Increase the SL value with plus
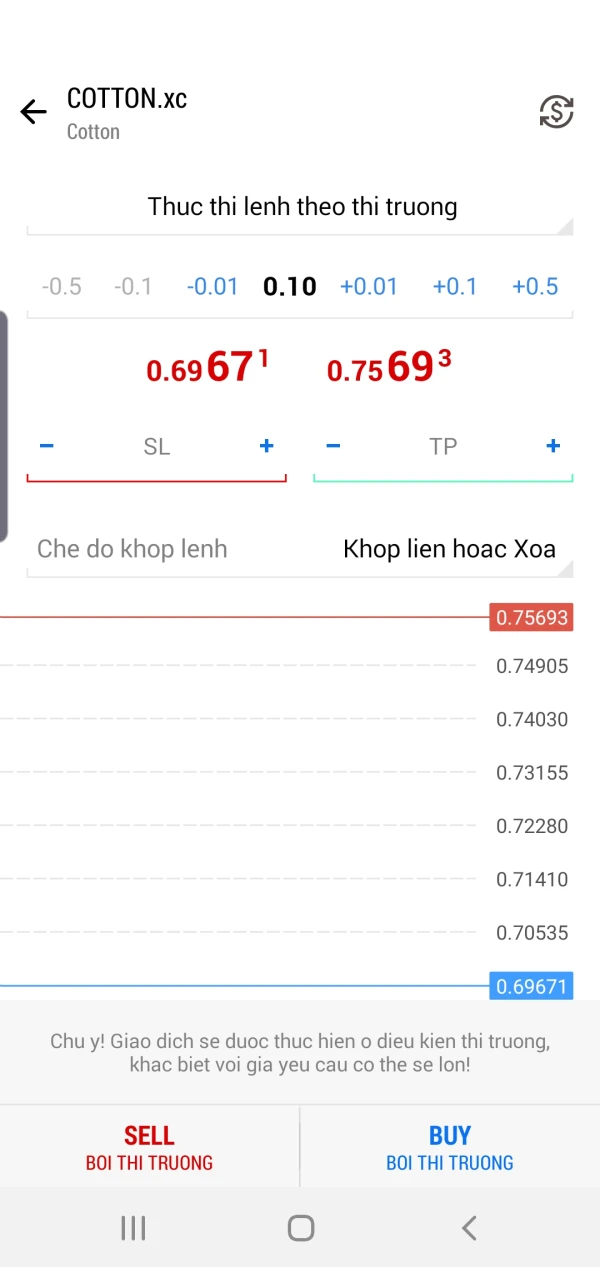Screen dimensions: 600x1267 click(266, 446)
